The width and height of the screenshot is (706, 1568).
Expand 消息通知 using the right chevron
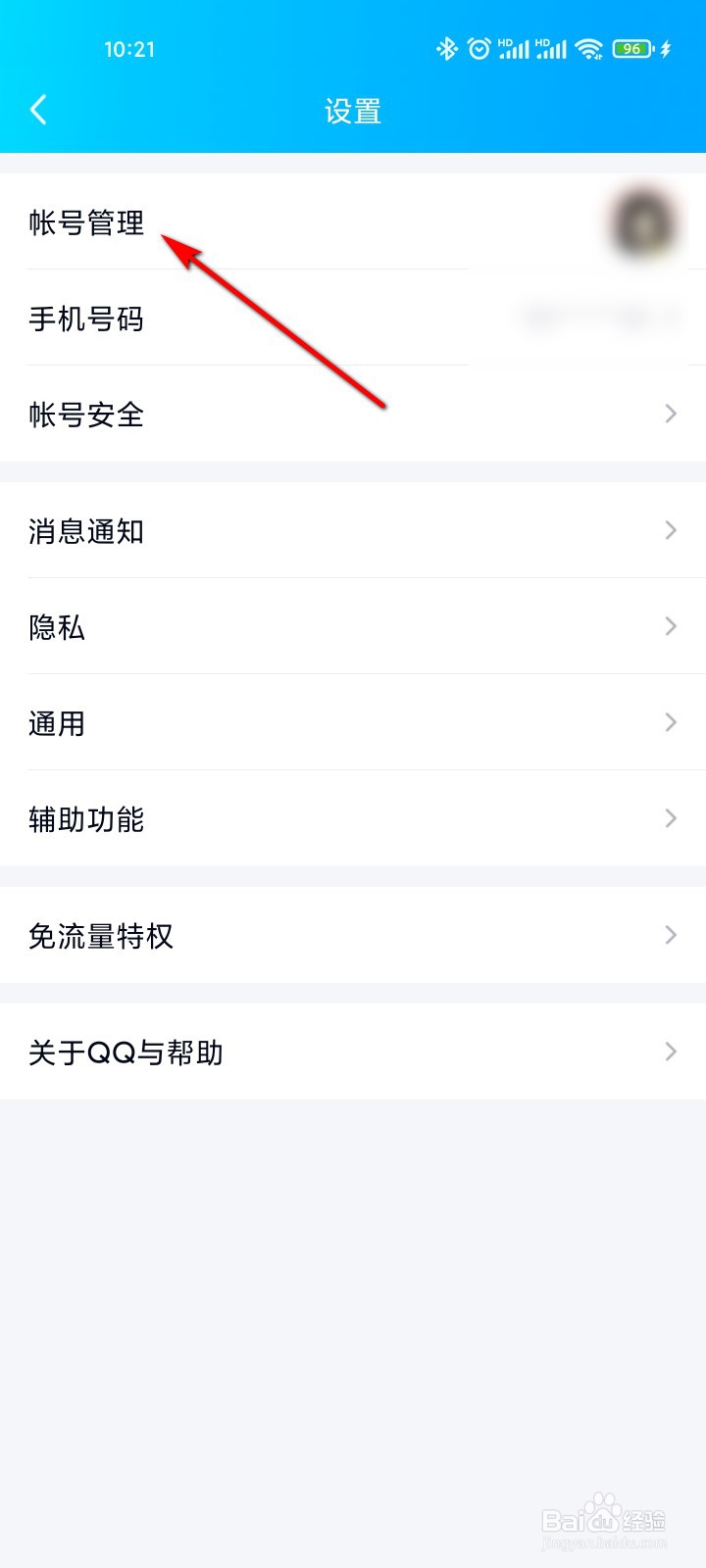pos(670,530)
